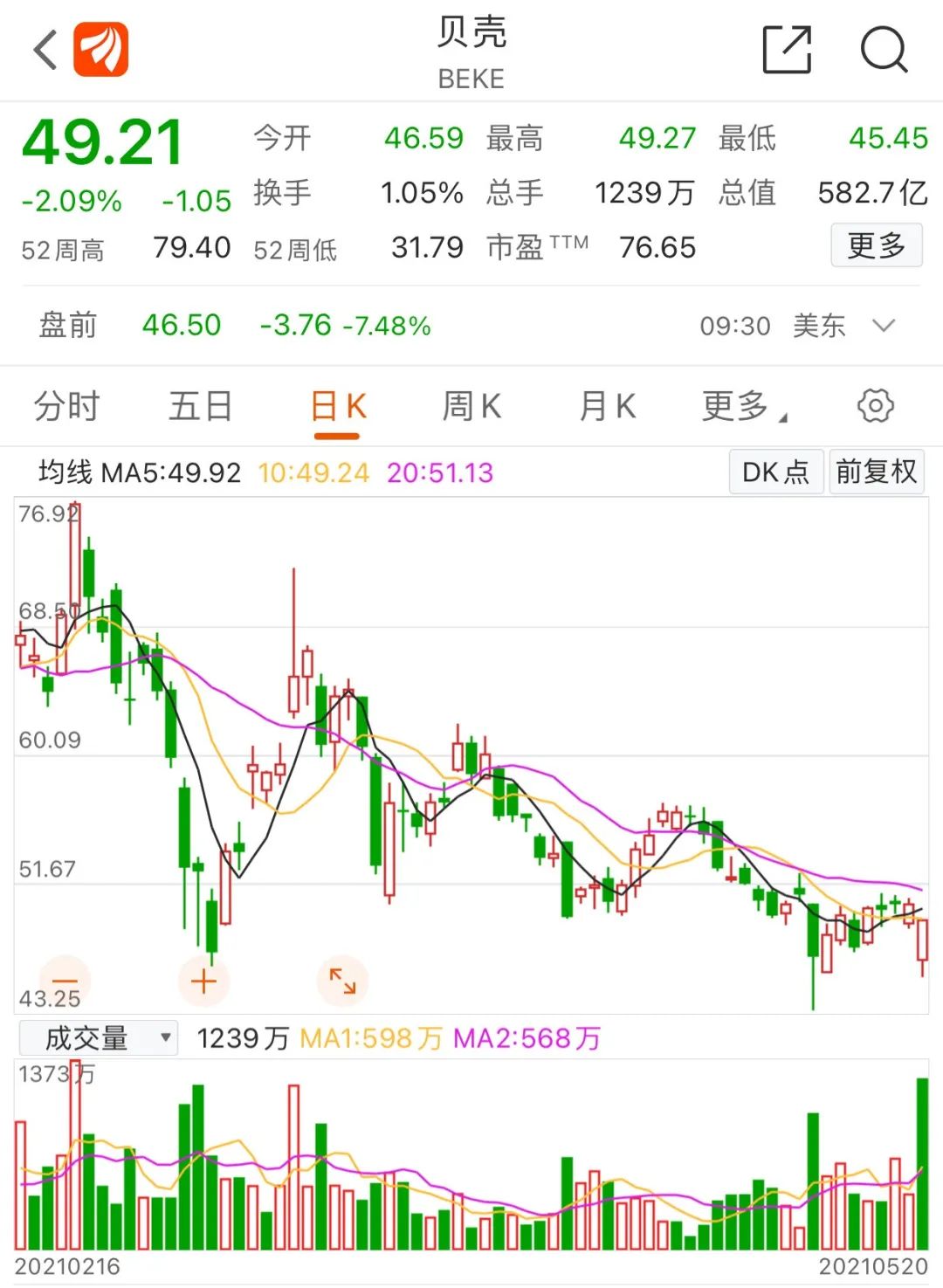
Task: Change 前复权 adjustment mode
Action: click(876, 472)
